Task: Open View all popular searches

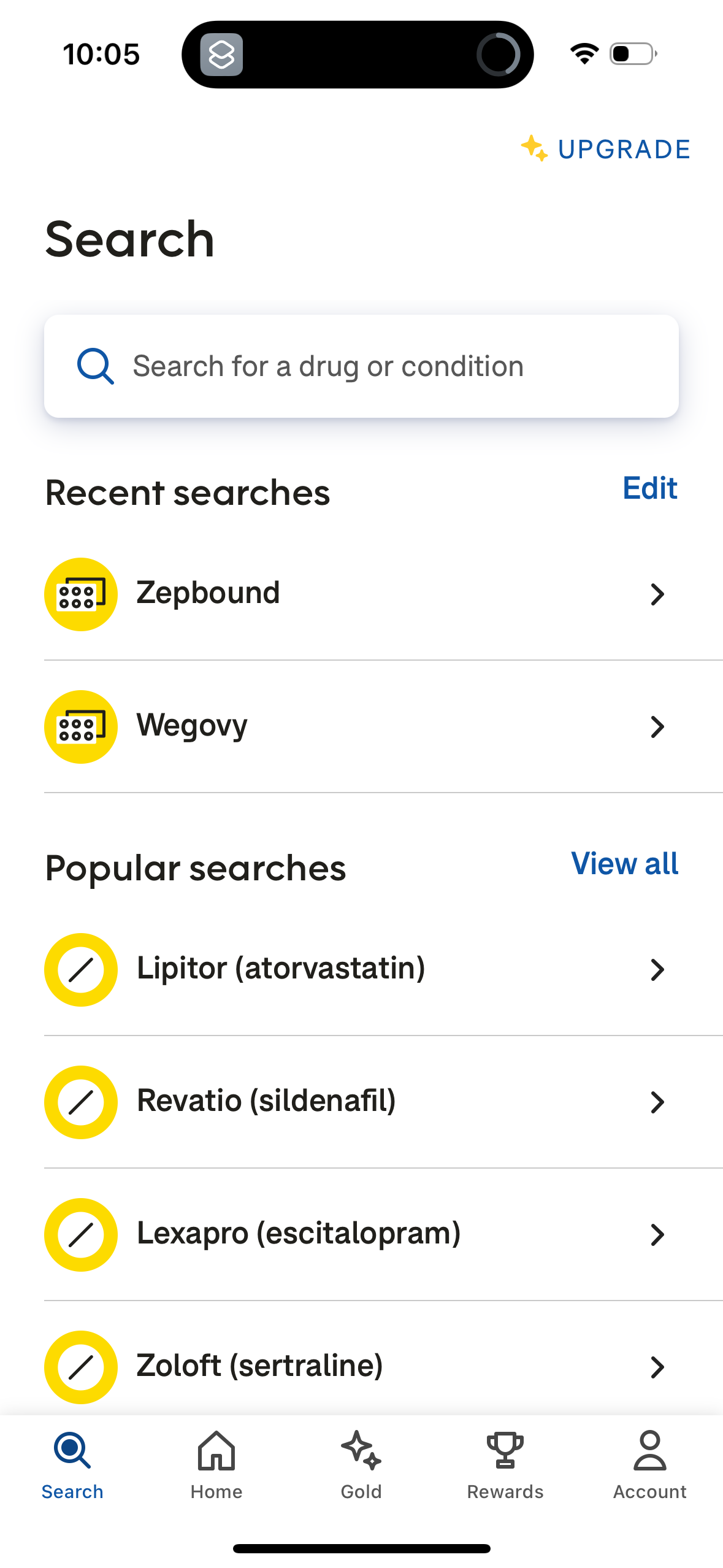Action: (x=624, y=864)
